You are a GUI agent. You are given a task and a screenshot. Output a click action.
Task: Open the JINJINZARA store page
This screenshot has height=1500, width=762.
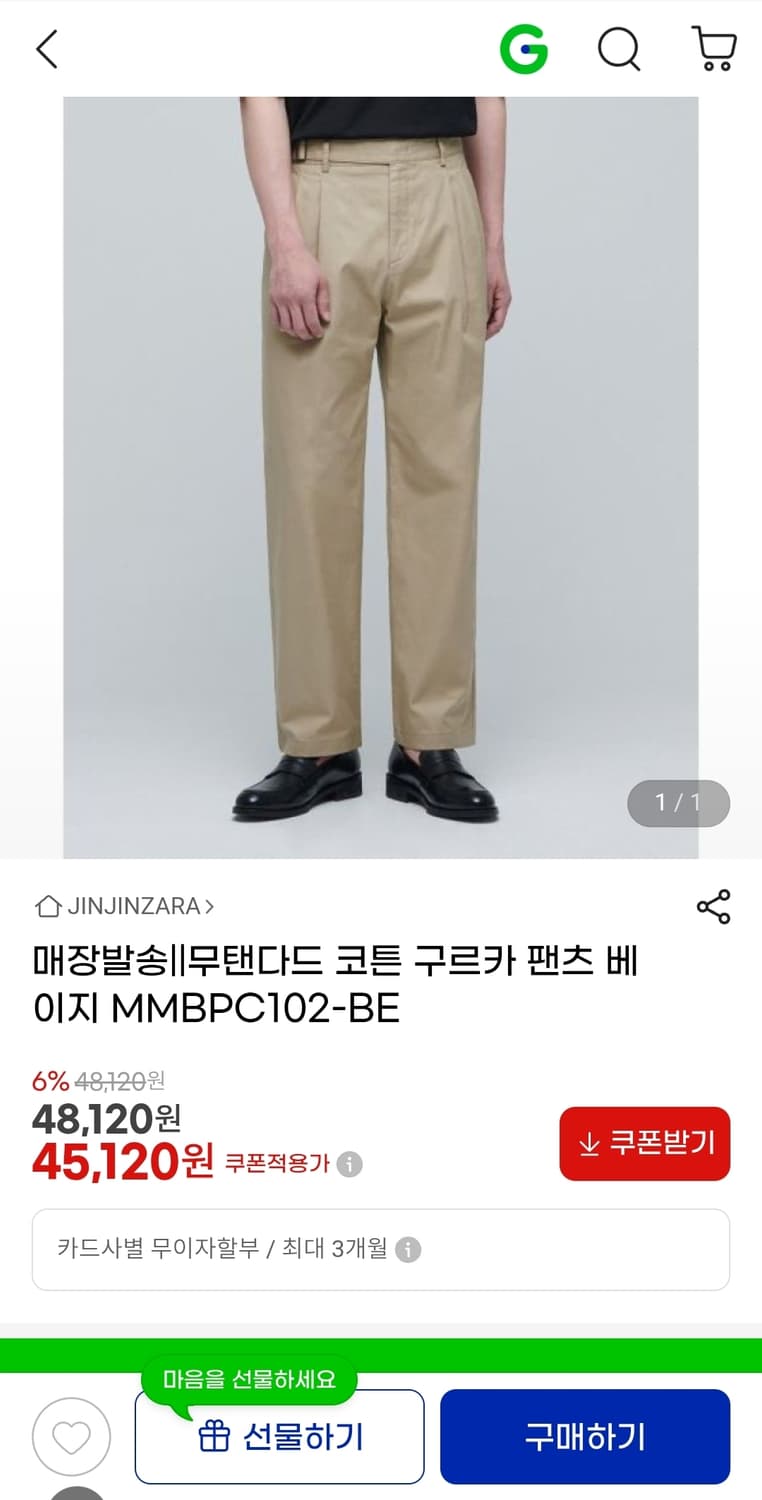coord(135,907)
